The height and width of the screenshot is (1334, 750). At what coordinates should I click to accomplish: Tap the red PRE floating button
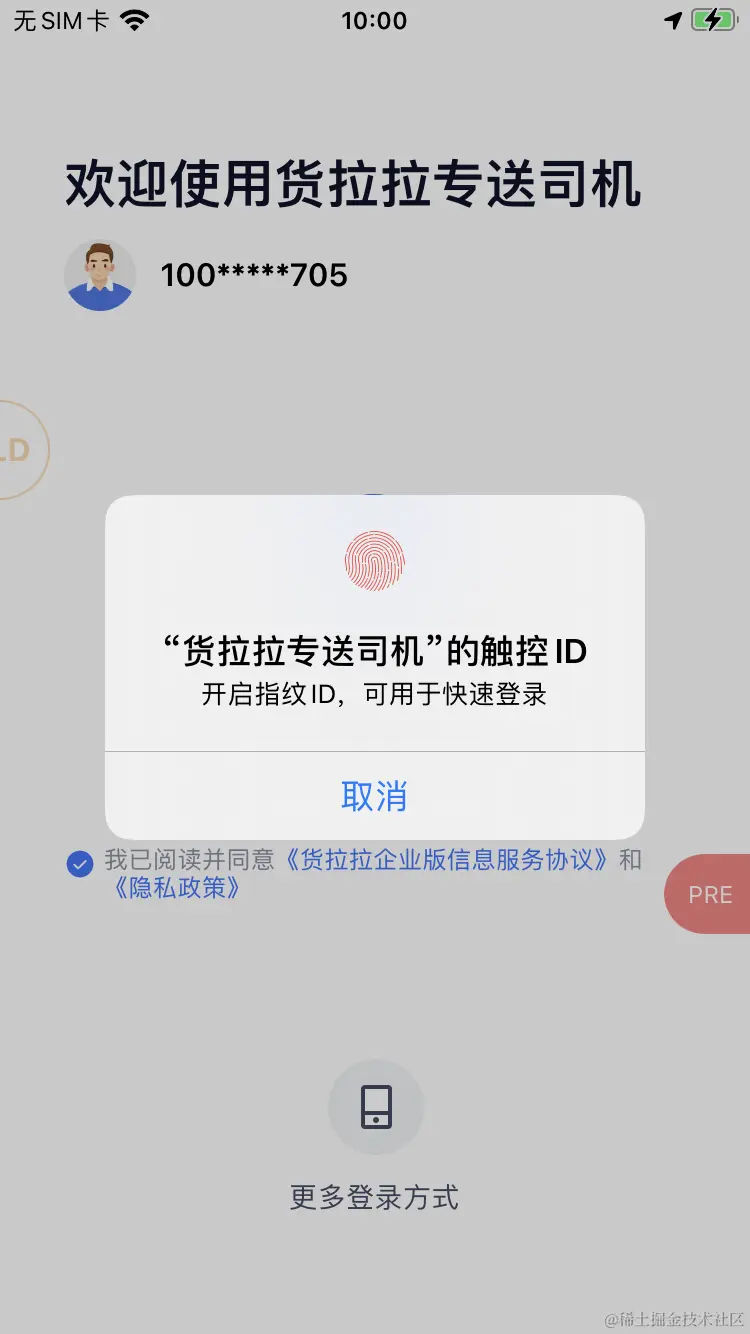tap(709, 894)
